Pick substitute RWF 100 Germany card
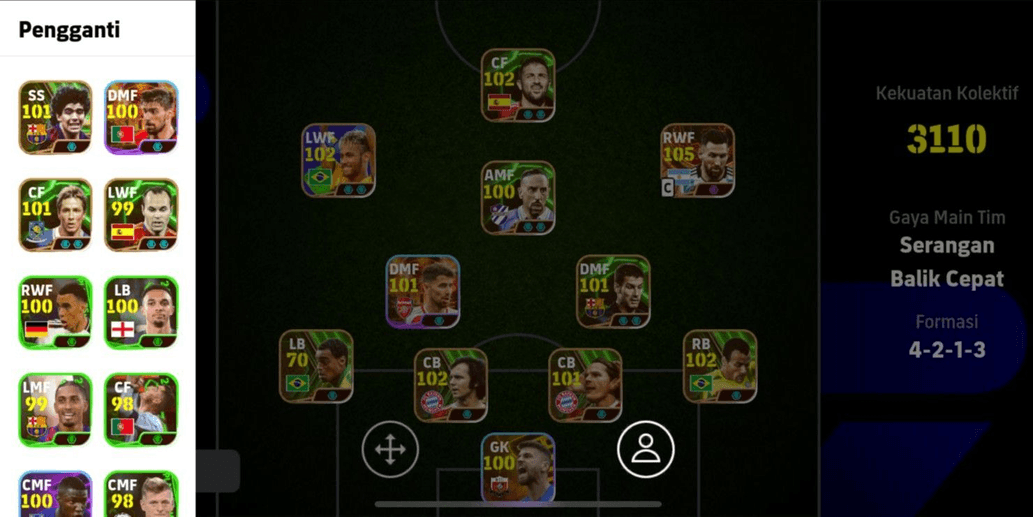1033x517 pixels. 55,312
